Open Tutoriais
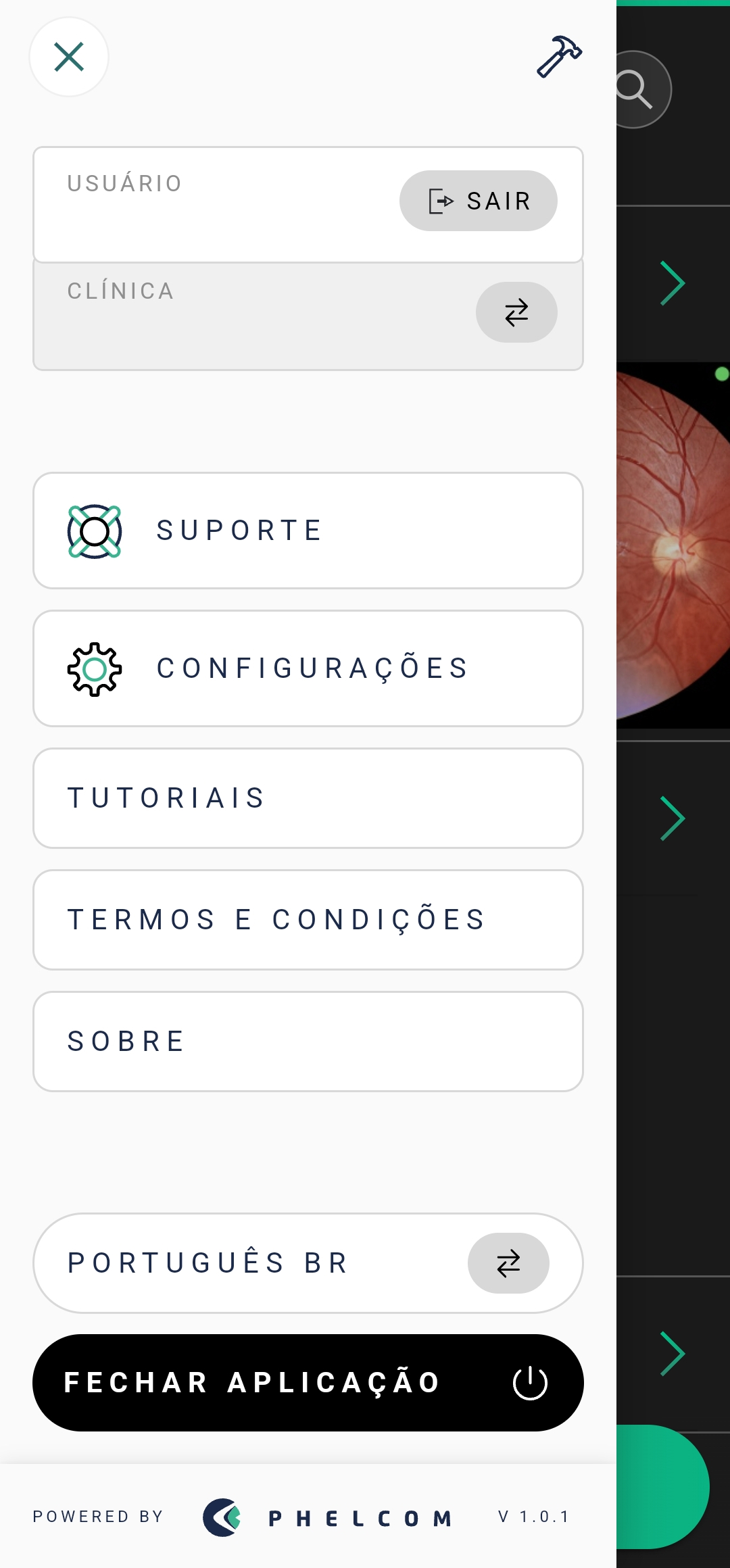 (308, 798)
